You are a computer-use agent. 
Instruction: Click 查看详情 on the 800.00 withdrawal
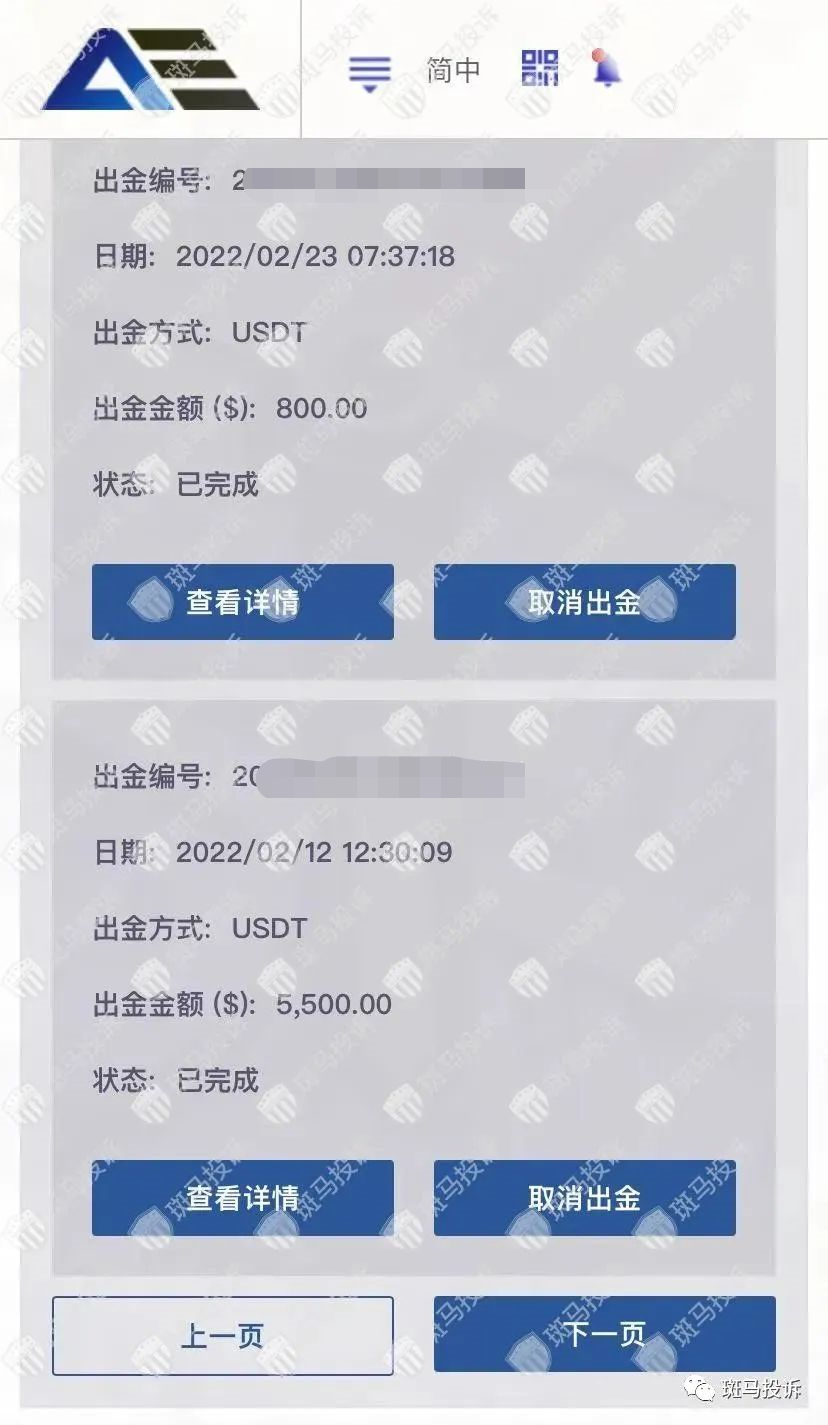(x=244, y=601)
